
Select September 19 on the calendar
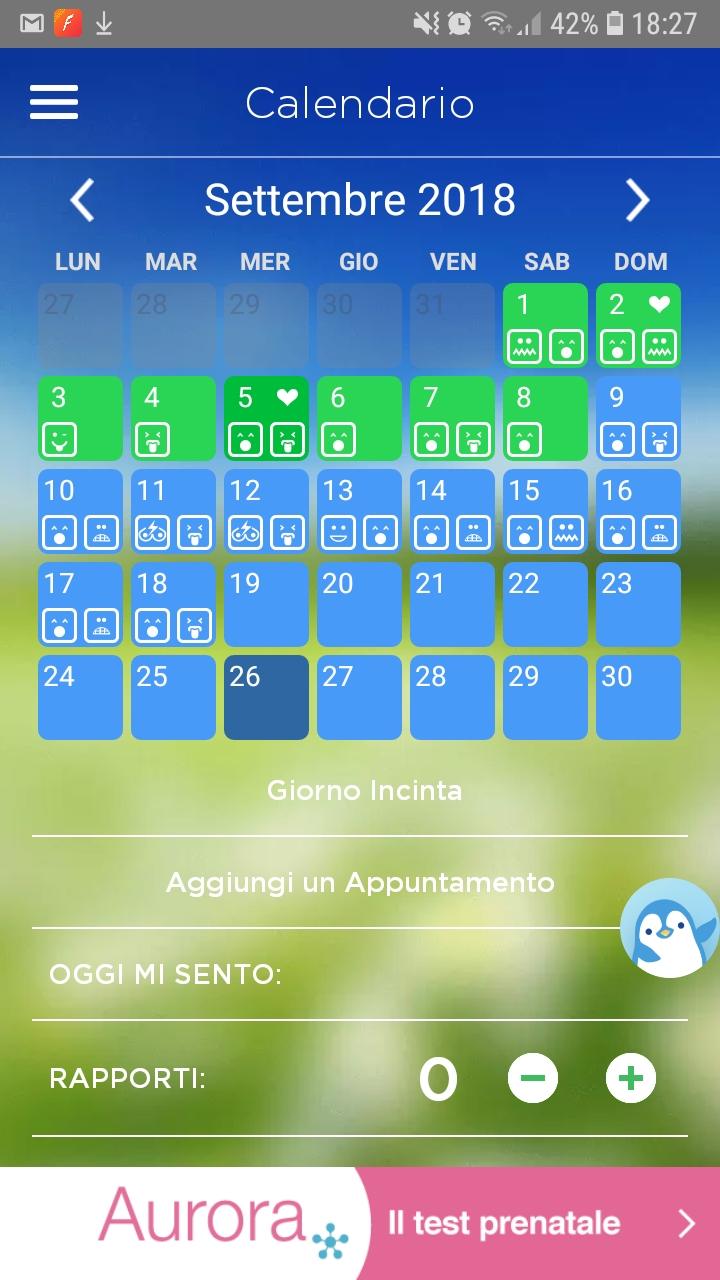(266, 605)
